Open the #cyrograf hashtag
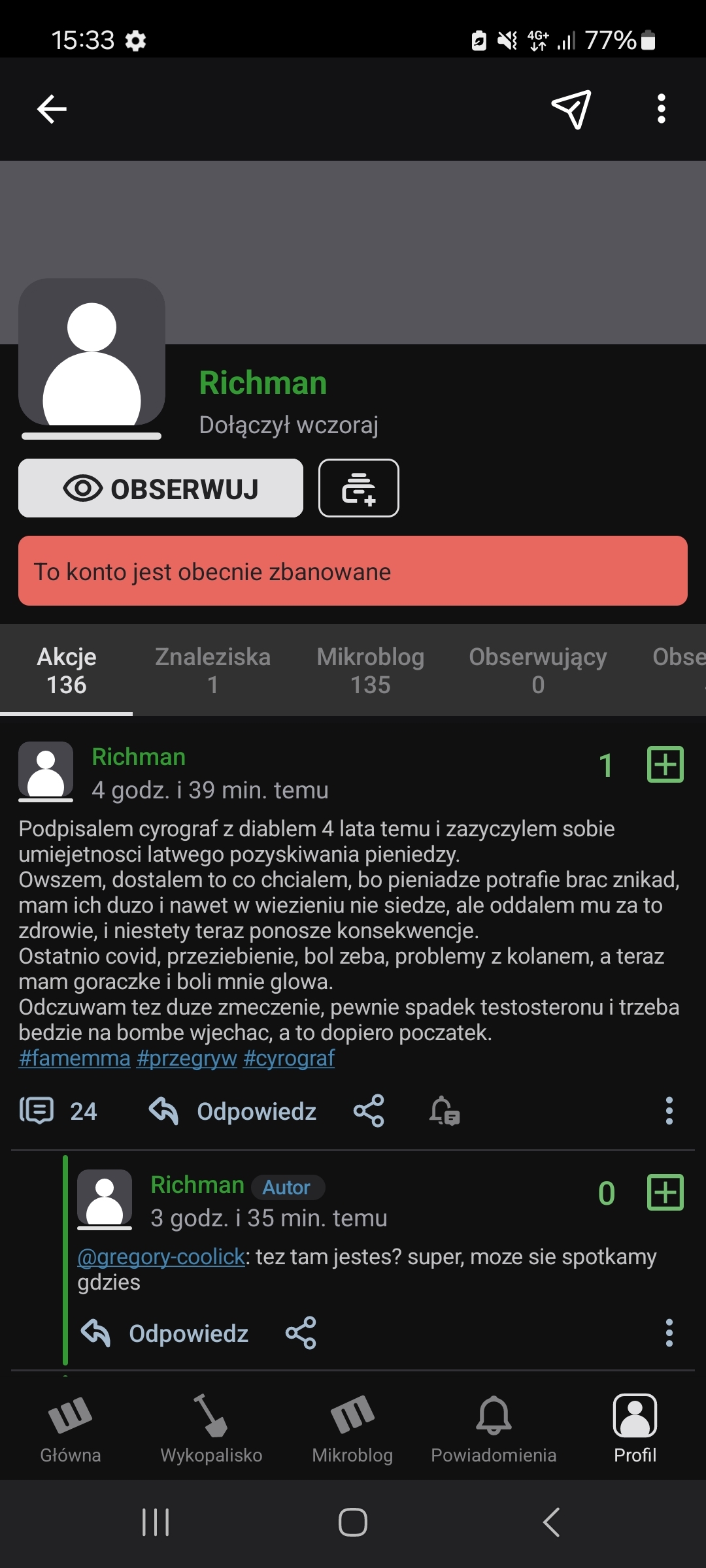This screenshot has width=706, height=1568. pos(288,1058)
